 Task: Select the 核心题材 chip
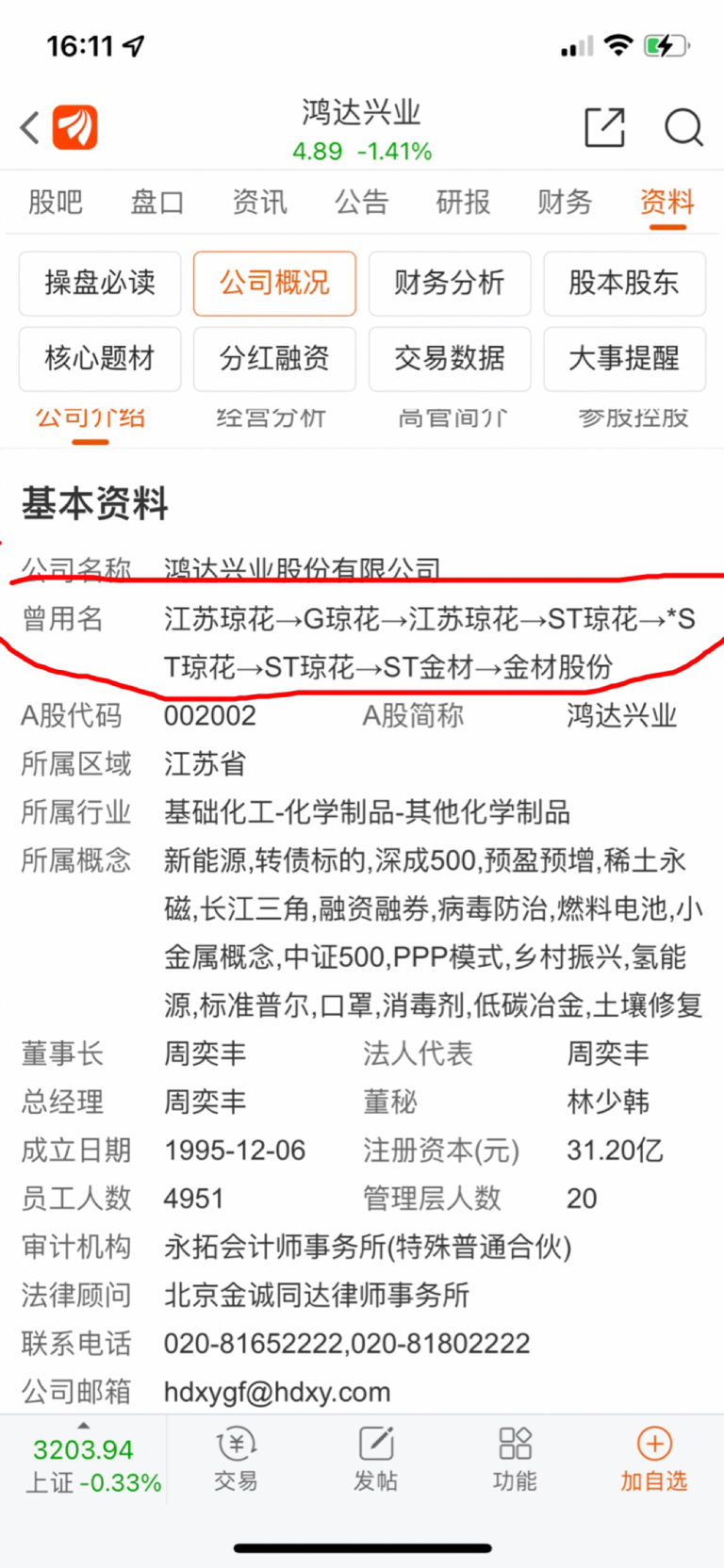point(100,358)
